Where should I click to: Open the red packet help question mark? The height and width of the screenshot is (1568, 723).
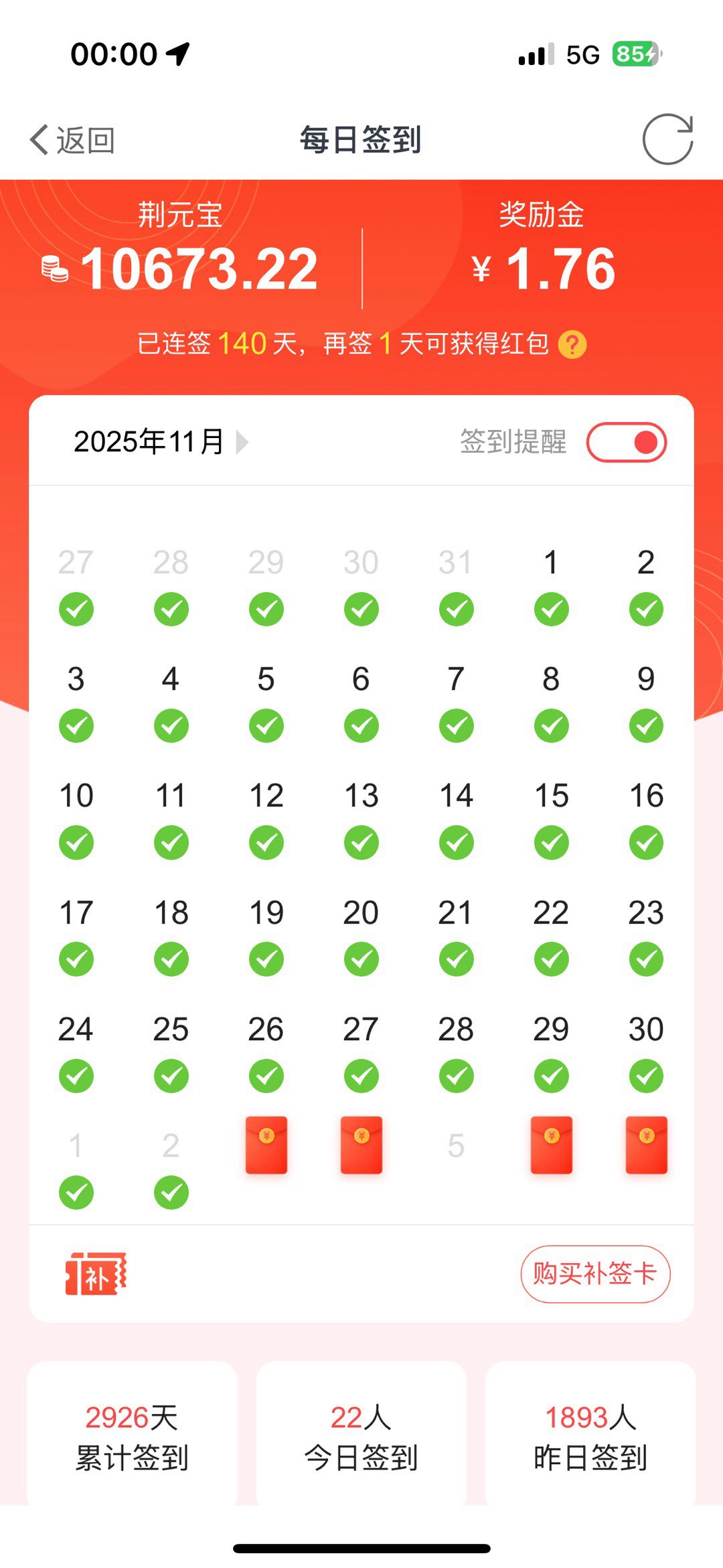(572, 345)
